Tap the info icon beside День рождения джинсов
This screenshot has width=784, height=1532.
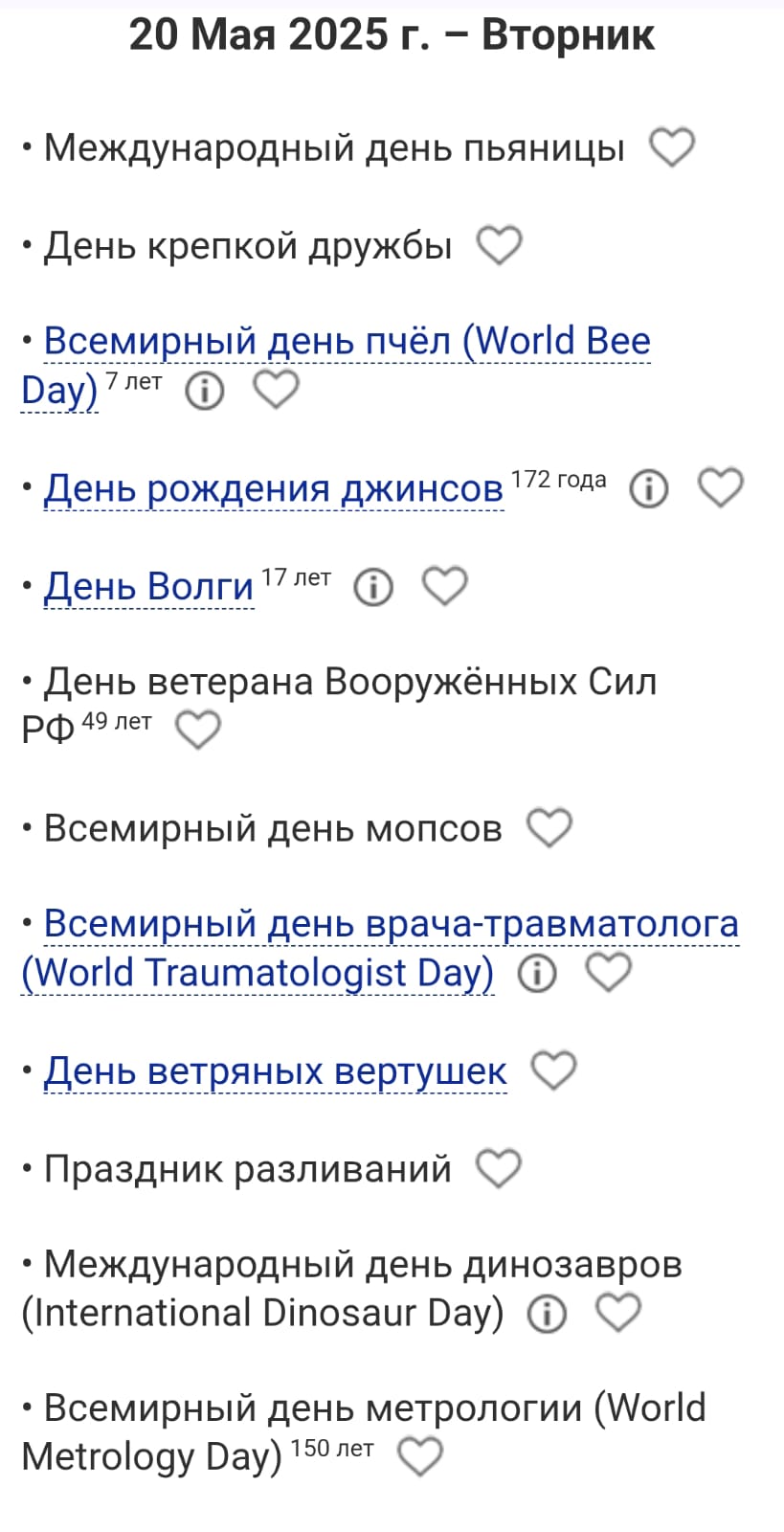pos(648,489)
